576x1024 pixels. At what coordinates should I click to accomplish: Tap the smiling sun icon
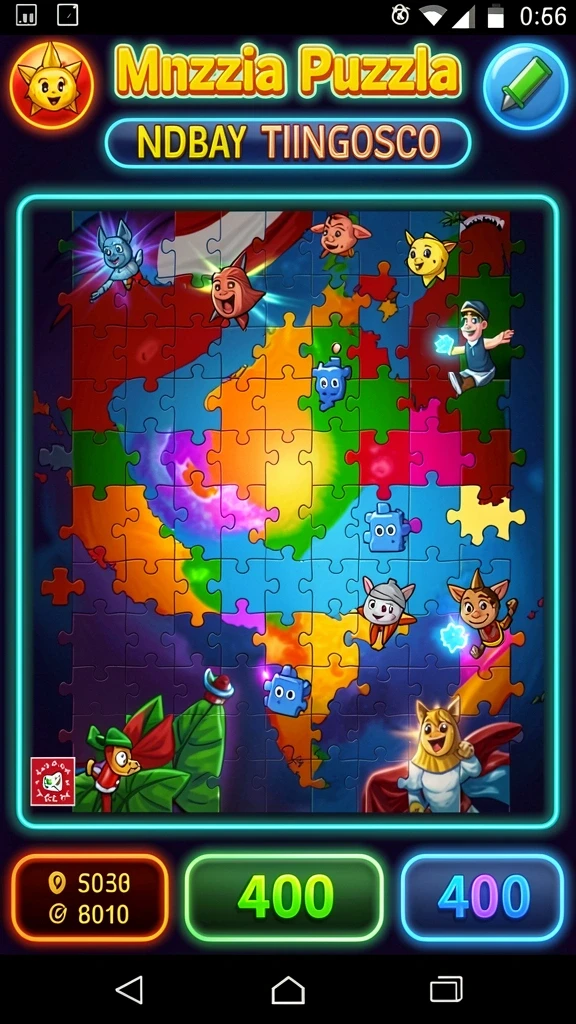pos(52,85)
